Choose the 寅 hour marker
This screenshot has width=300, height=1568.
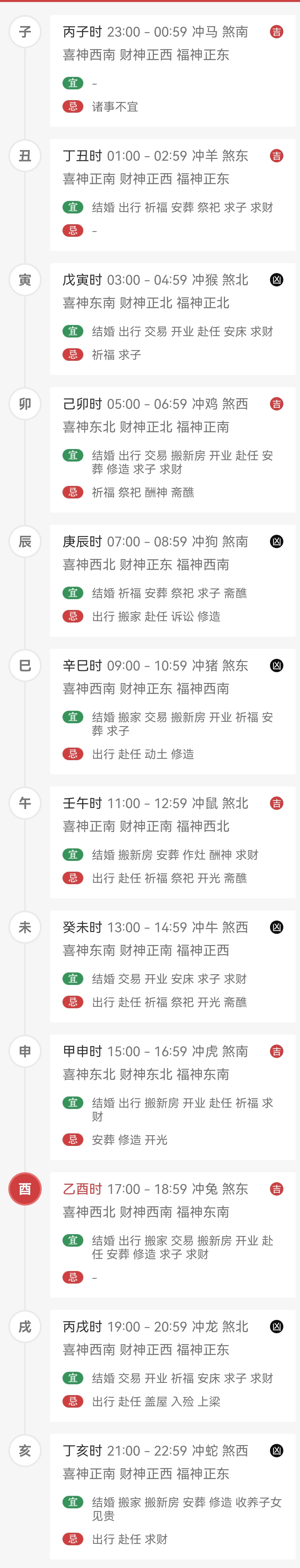pos(25,280)
